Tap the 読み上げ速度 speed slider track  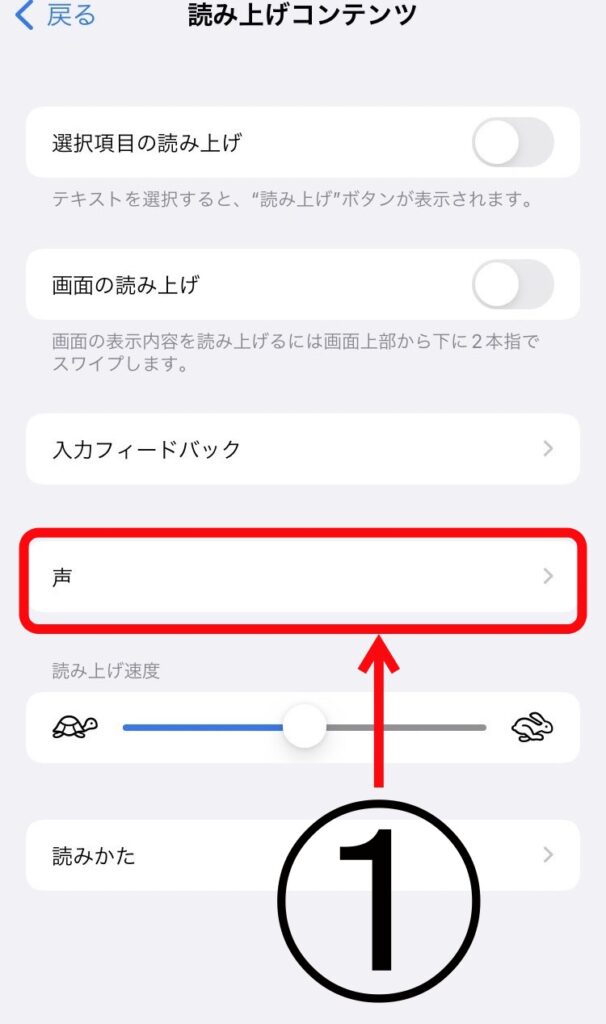click(400, 727)
